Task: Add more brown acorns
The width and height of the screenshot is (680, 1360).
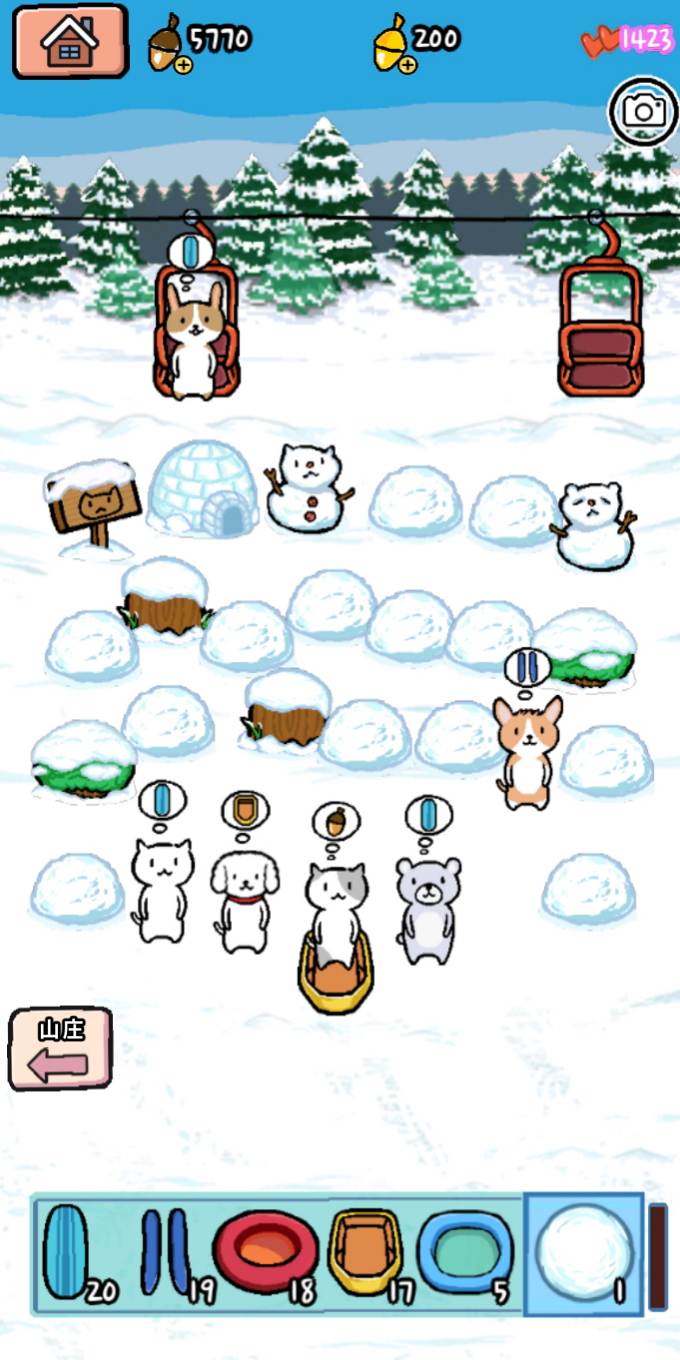Action: pyautogui.click(x=183, y=66)
